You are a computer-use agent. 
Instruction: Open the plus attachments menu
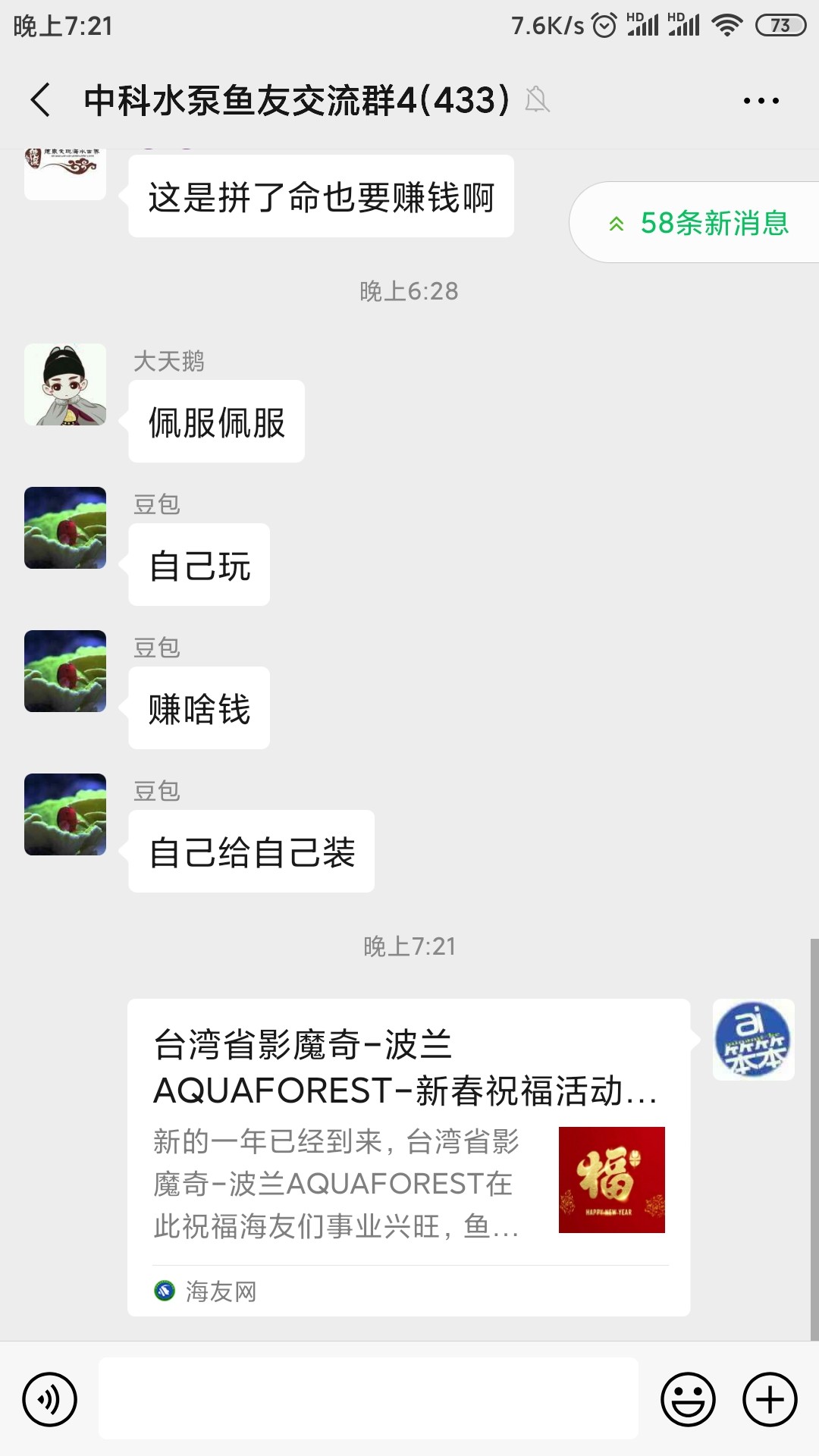770,1398
